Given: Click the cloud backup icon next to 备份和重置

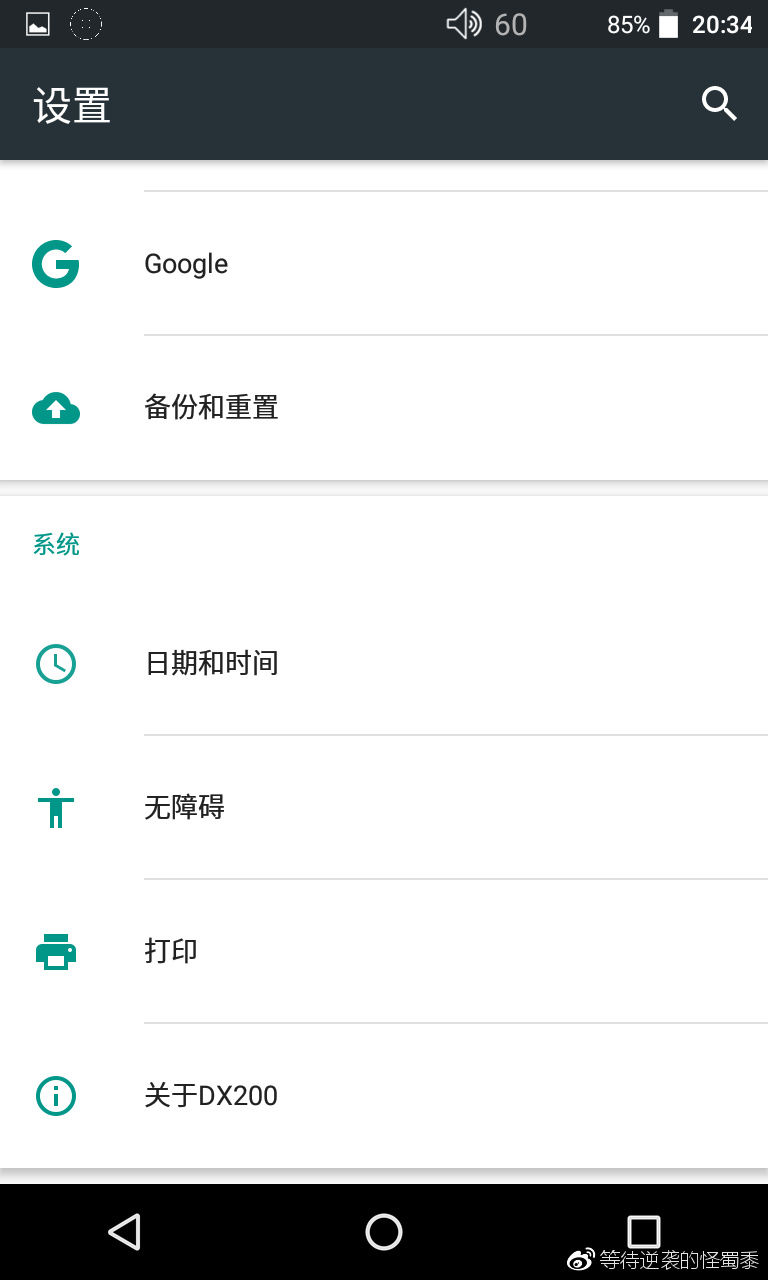Looking at the screenshot, I should pos(56,408).
